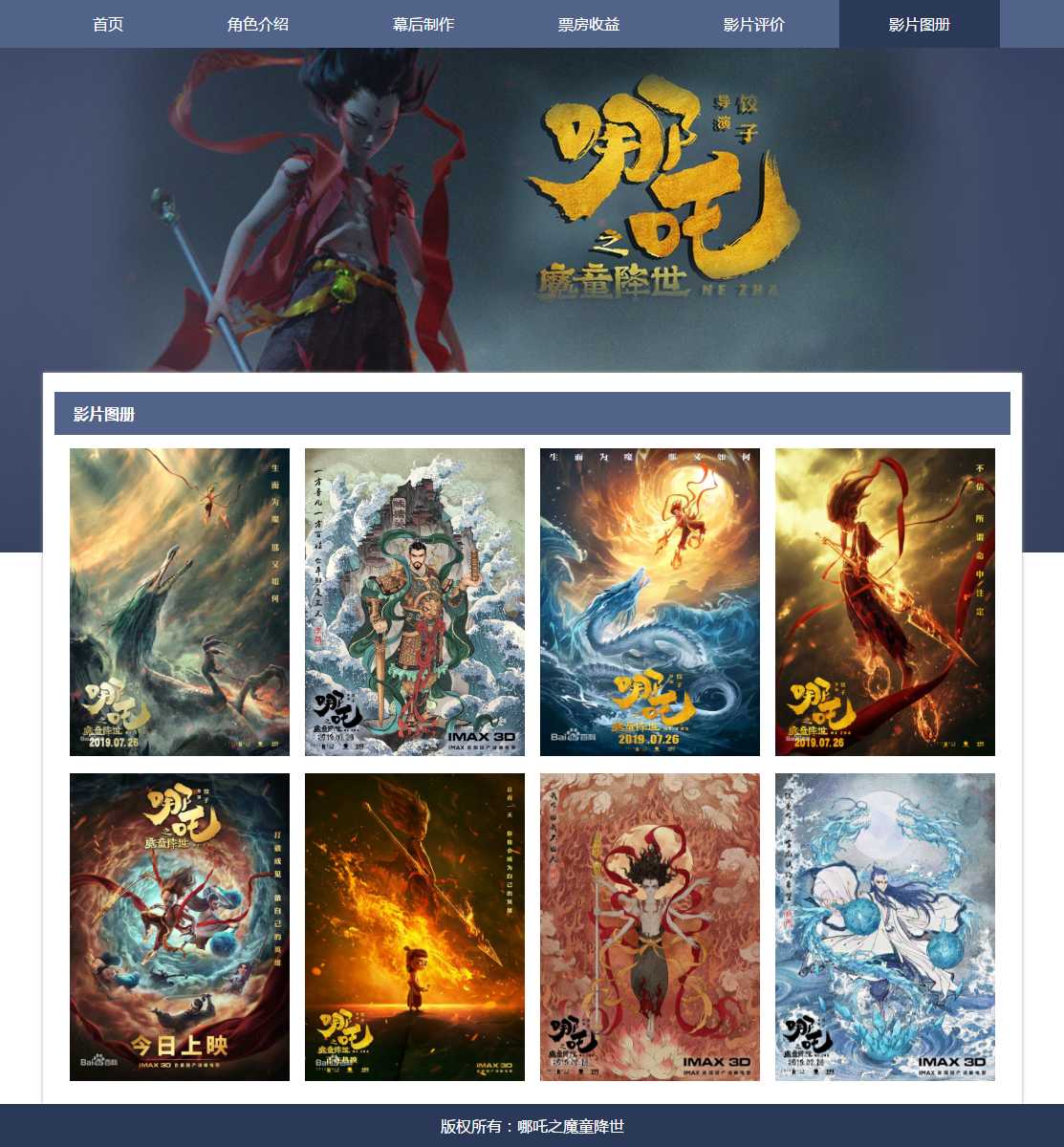
Task: Switch to 幕后制作 in the navigation bar
Action: tap(423, 24)
